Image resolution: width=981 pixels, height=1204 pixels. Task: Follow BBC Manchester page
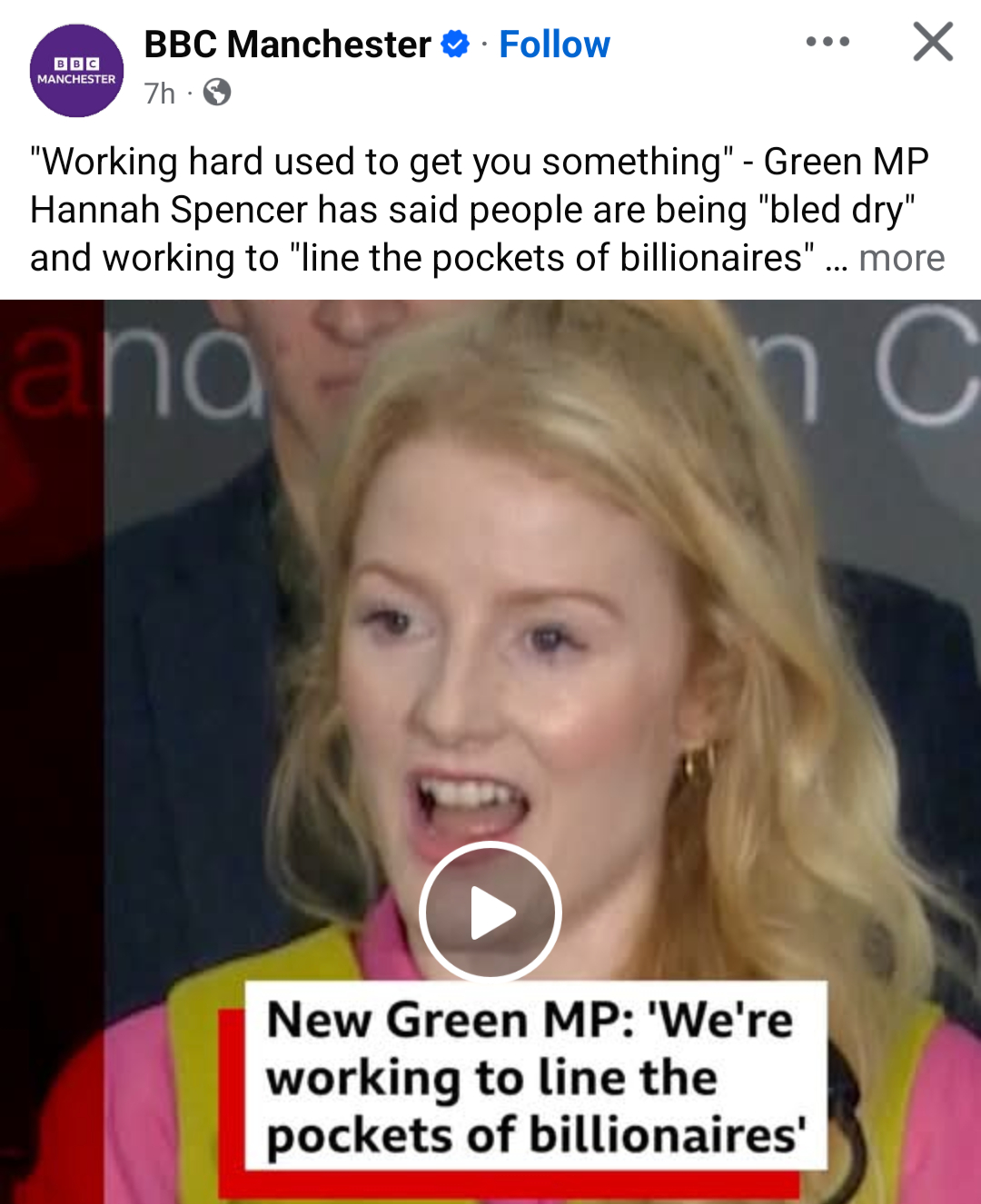[x=554, y=44]
